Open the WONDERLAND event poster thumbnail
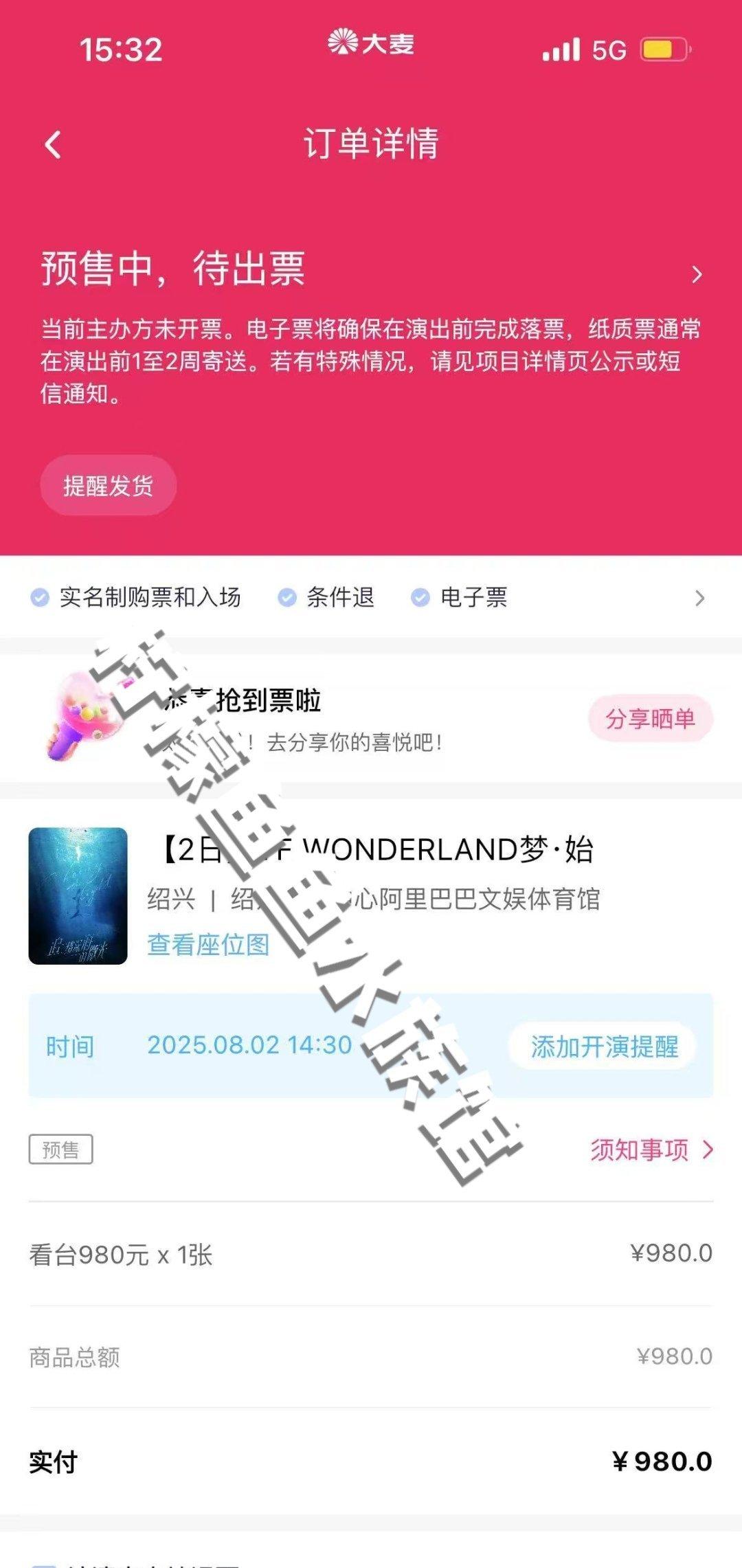The width and height of the screenshot is (742, 1568). pyautogui.click(x=78, y=896)
